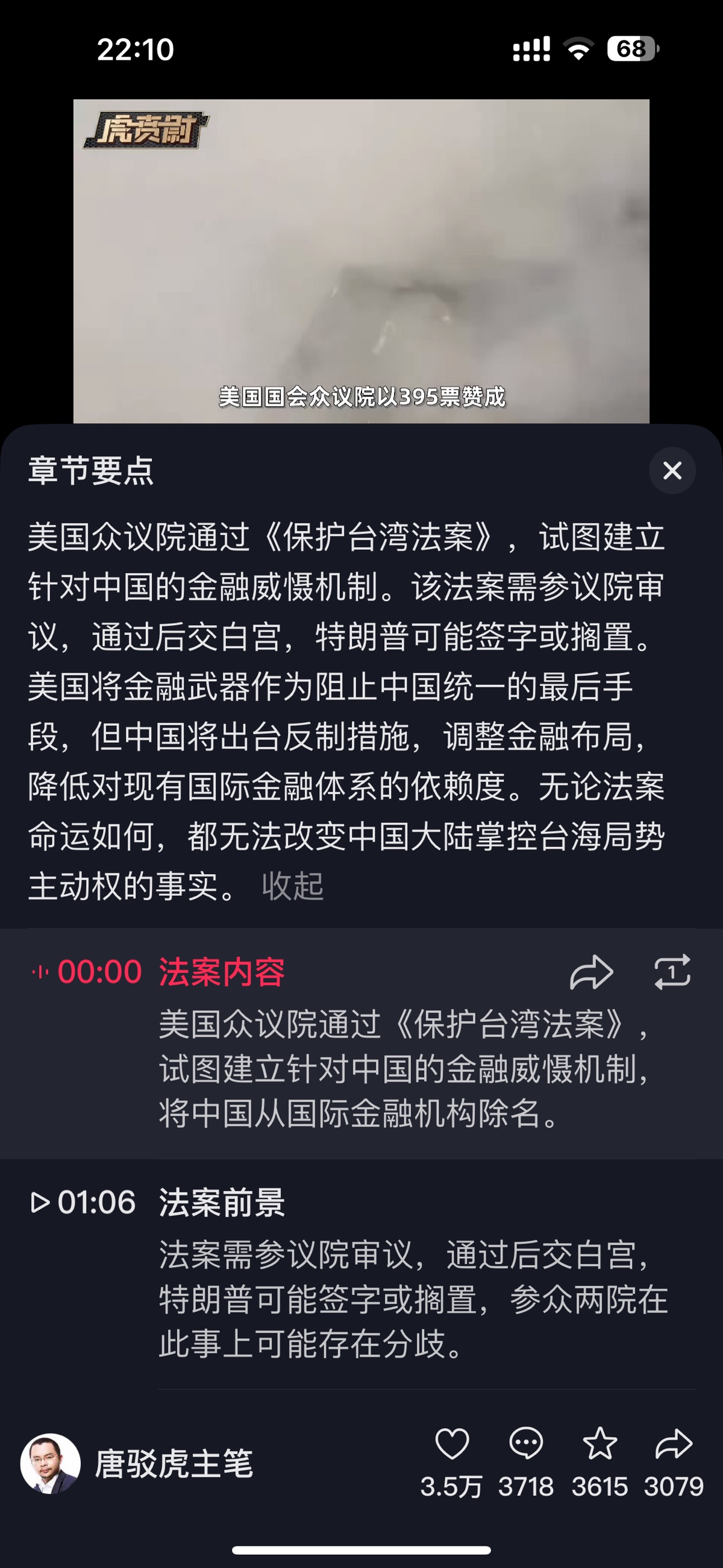This screenshot has height=1568, width=723.
Task: Jump to the 00:00 法案内容 chapter
Action: [x=221, y=972]
